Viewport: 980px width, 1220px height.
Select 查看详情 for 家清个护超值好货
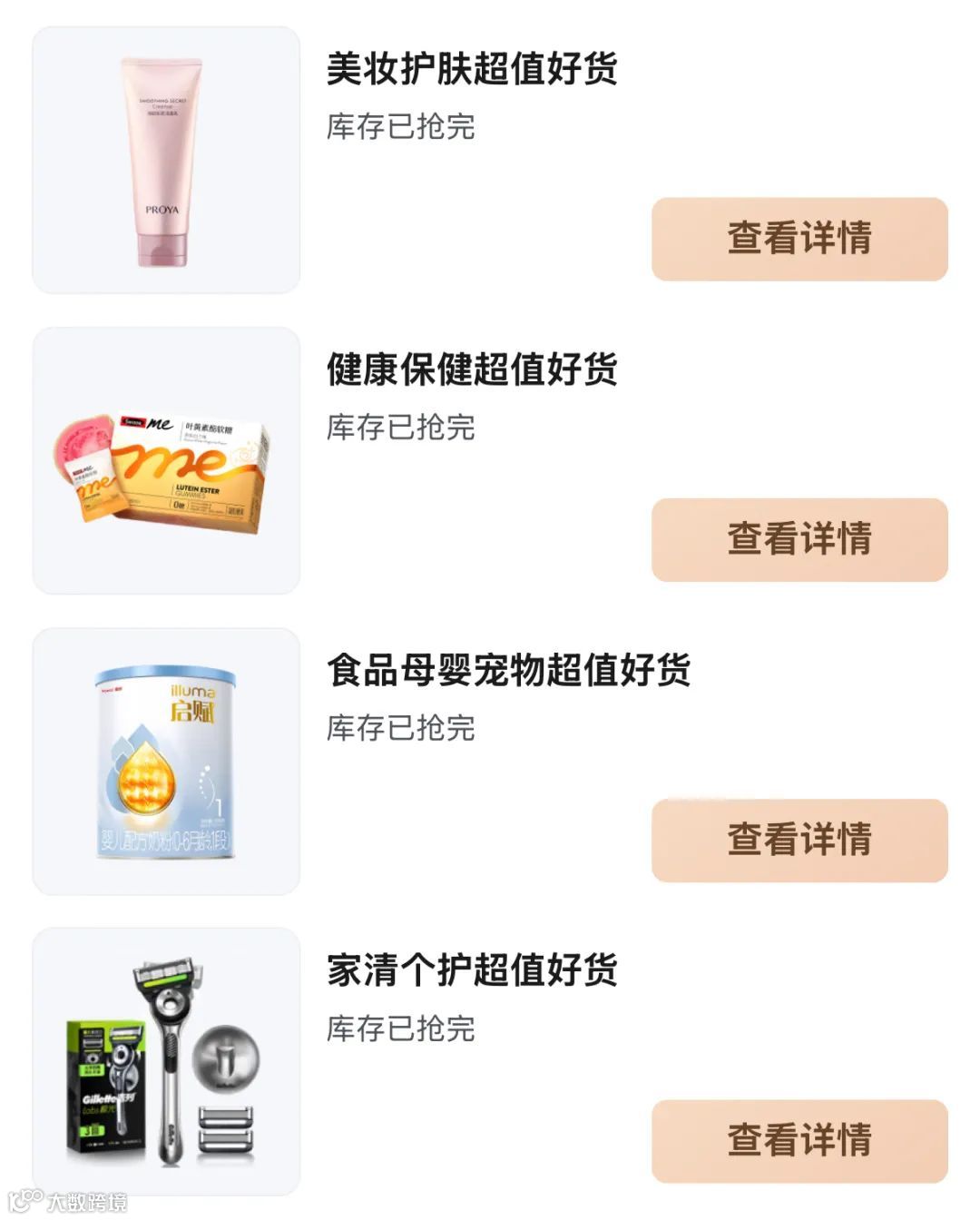(x=799, y=1140)
